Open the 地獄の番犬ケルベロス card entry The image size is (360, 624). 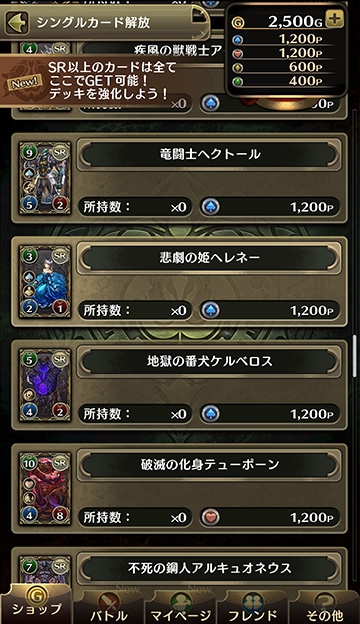pyautogui.click(x=209, y=361)
